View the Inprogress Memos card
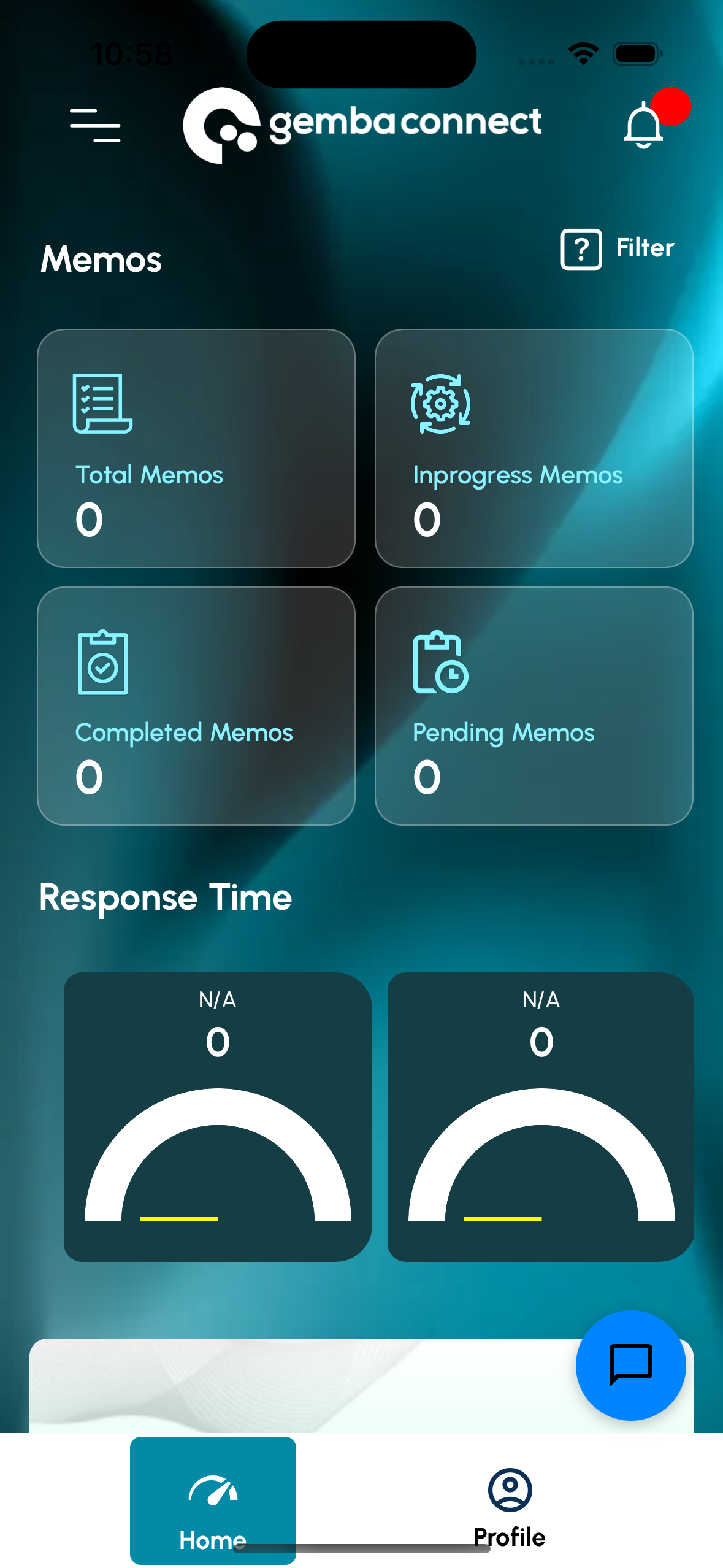Screen dimensions: 723x1568 tap(534, 448)
